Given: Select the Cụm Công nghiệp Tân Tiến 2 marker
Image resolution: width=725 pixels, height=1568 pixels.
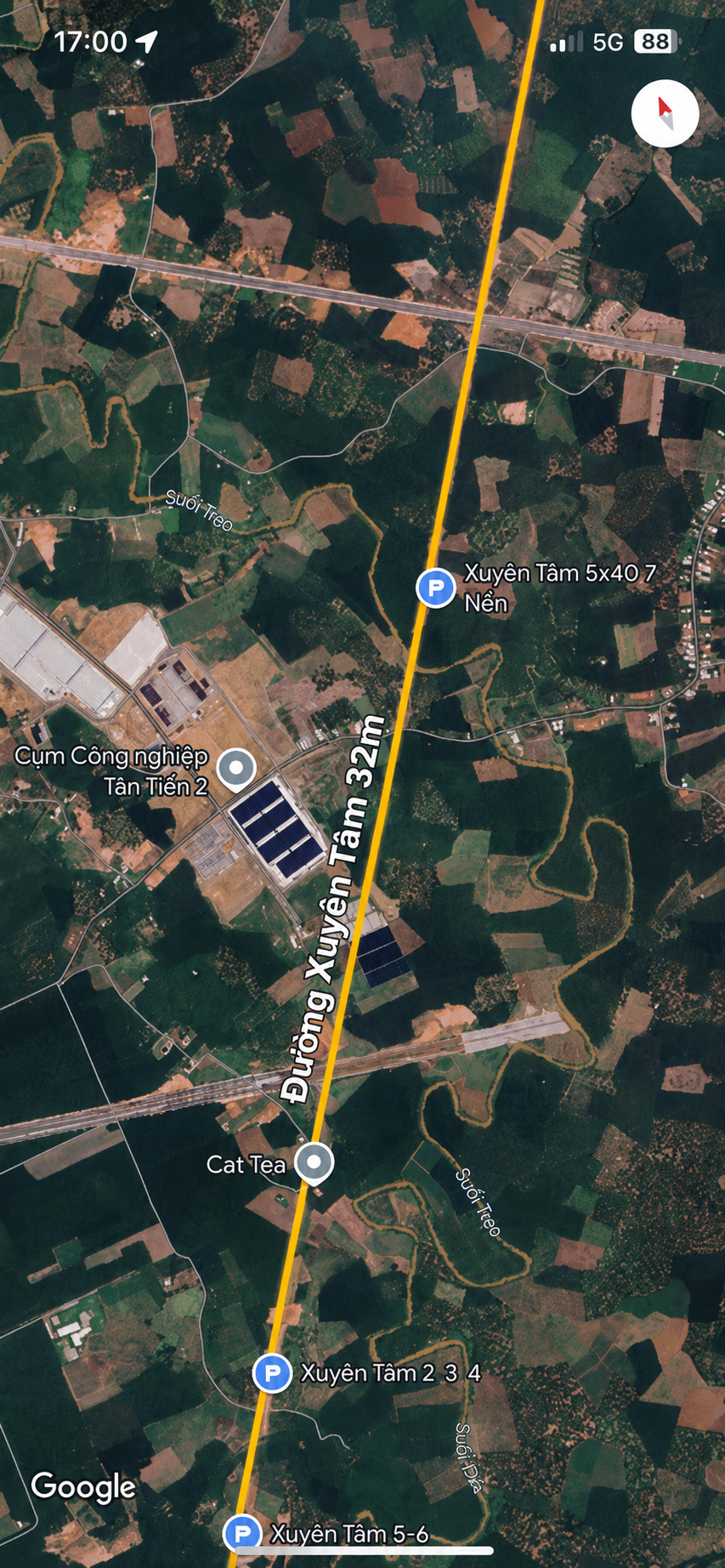Looking at the screenshot, I should click(236, 770).
